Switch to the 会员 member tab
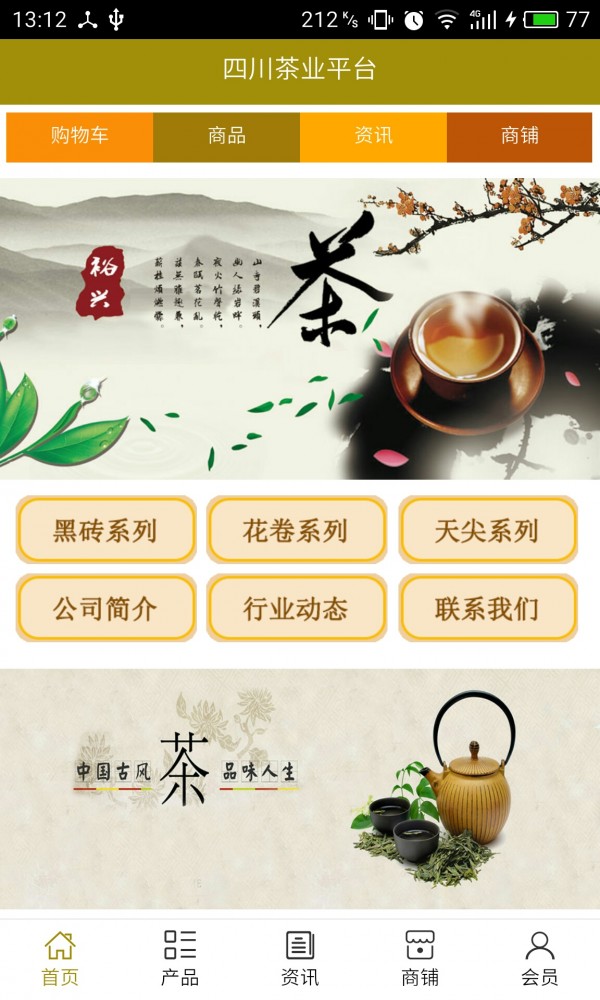Viewport: 600px width, 1000px height. 540,958
